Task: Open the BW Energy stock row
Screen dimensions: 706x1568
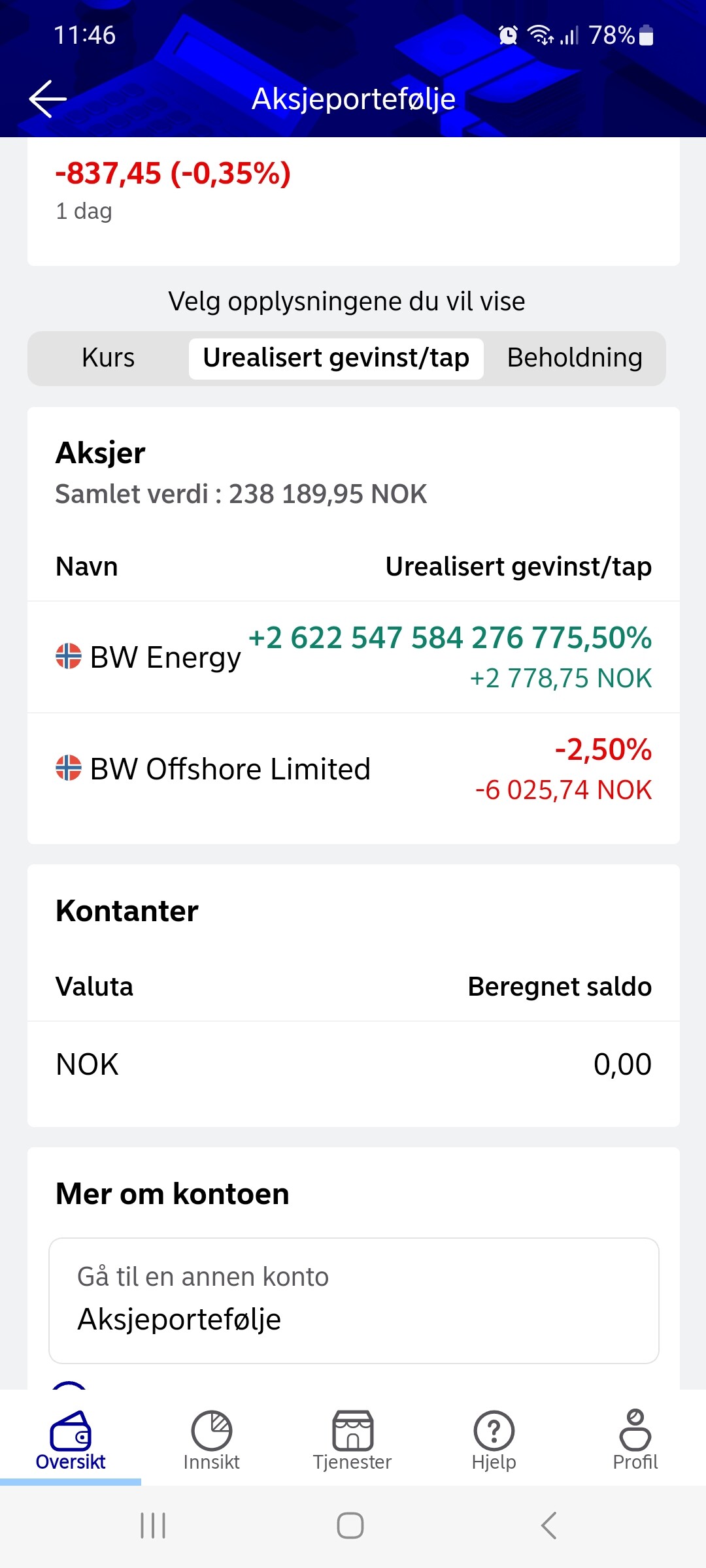Action: [353, 657]
